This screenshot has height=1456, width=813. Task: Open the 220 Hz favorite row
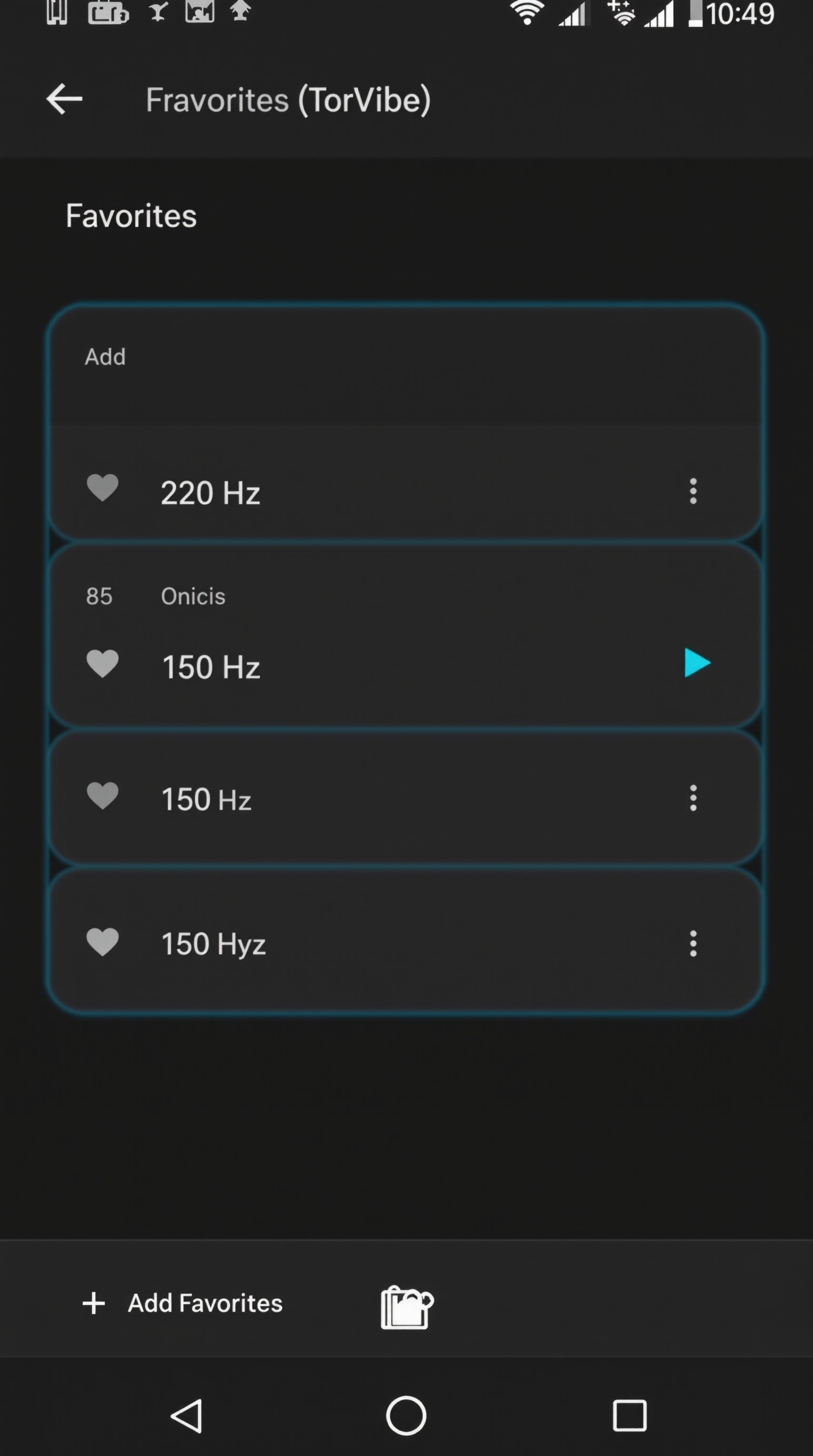point(396,492)
